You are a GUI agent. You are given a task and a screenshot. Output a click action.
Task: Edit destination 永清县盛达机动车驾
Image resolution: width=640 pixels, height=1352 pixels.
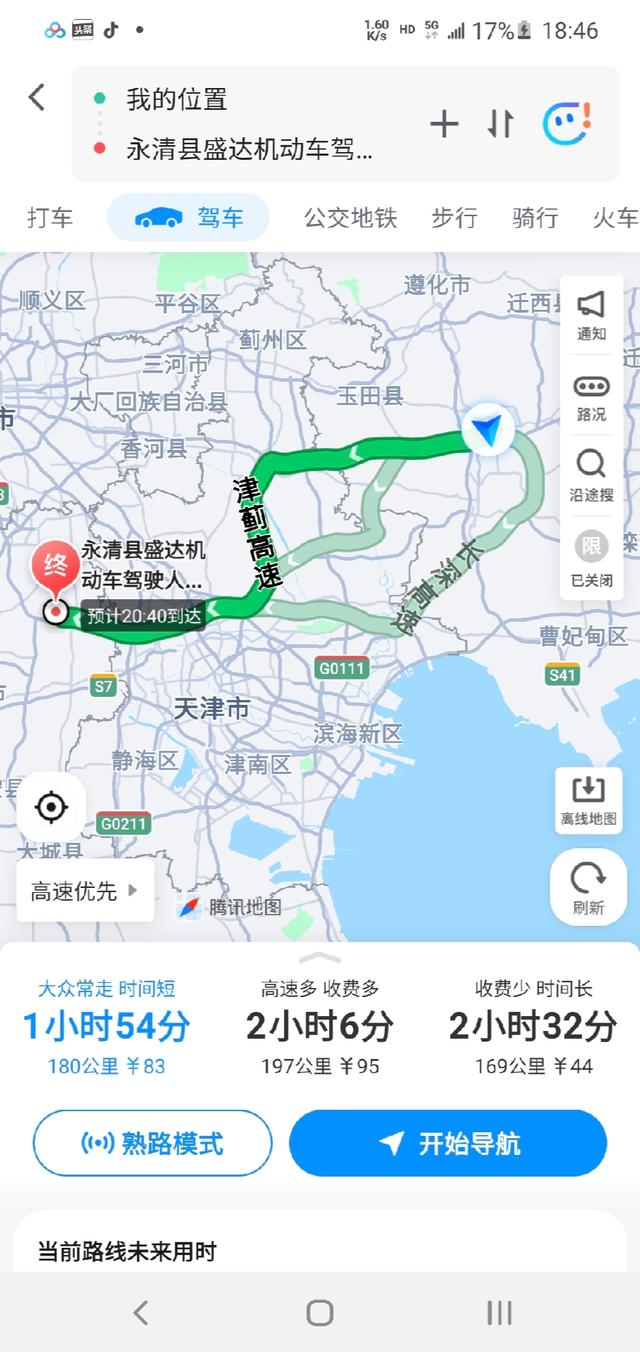click(249, 150)
